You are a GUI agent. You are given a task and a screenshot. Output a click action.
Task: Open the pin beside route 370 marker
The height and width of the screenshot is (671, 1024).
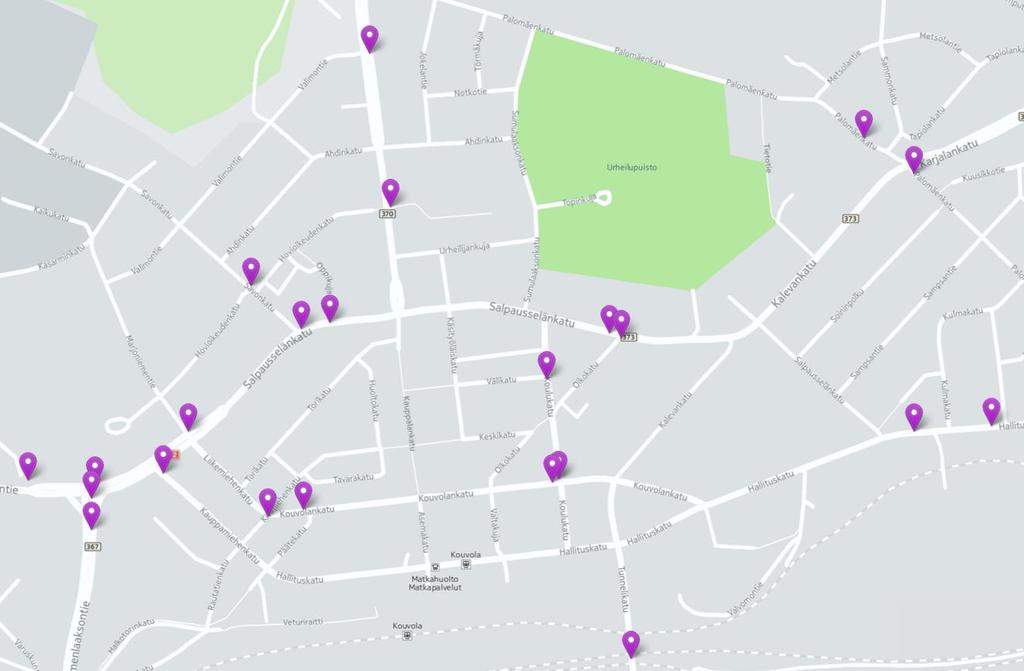tap(391, 191)
